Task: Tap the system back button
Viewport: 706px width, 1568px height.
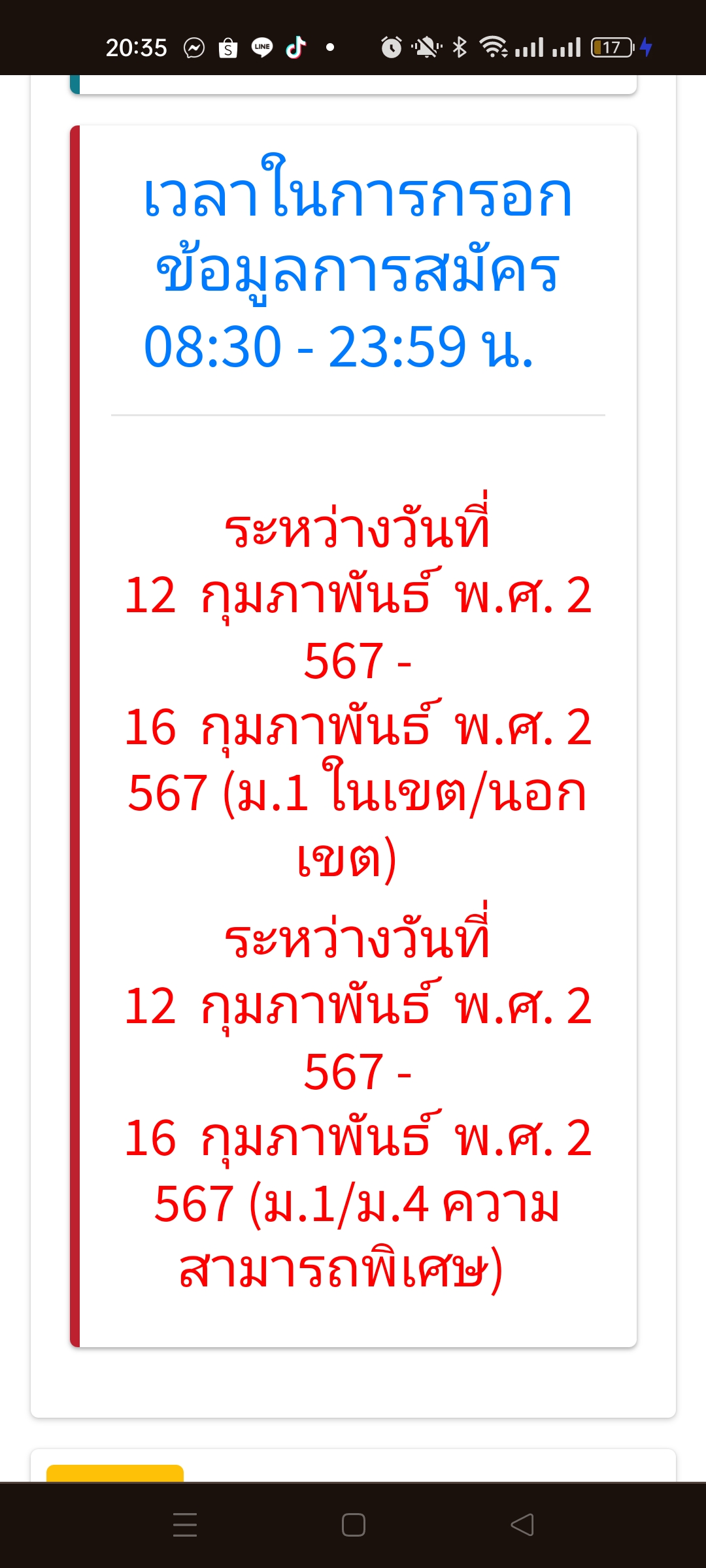Action: 522,1525
